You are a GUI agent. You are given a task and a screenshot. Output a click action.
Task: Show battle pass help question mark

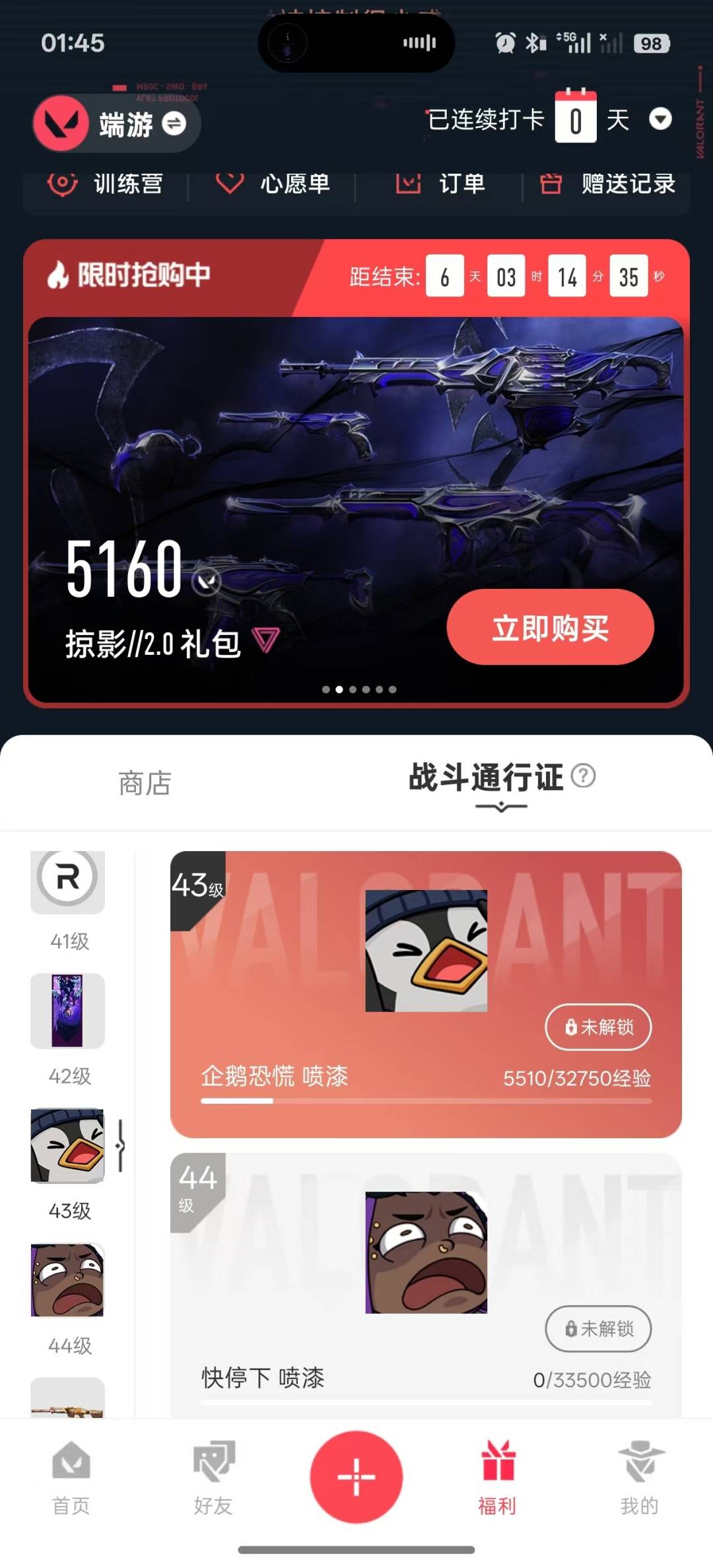coord(583,776)
